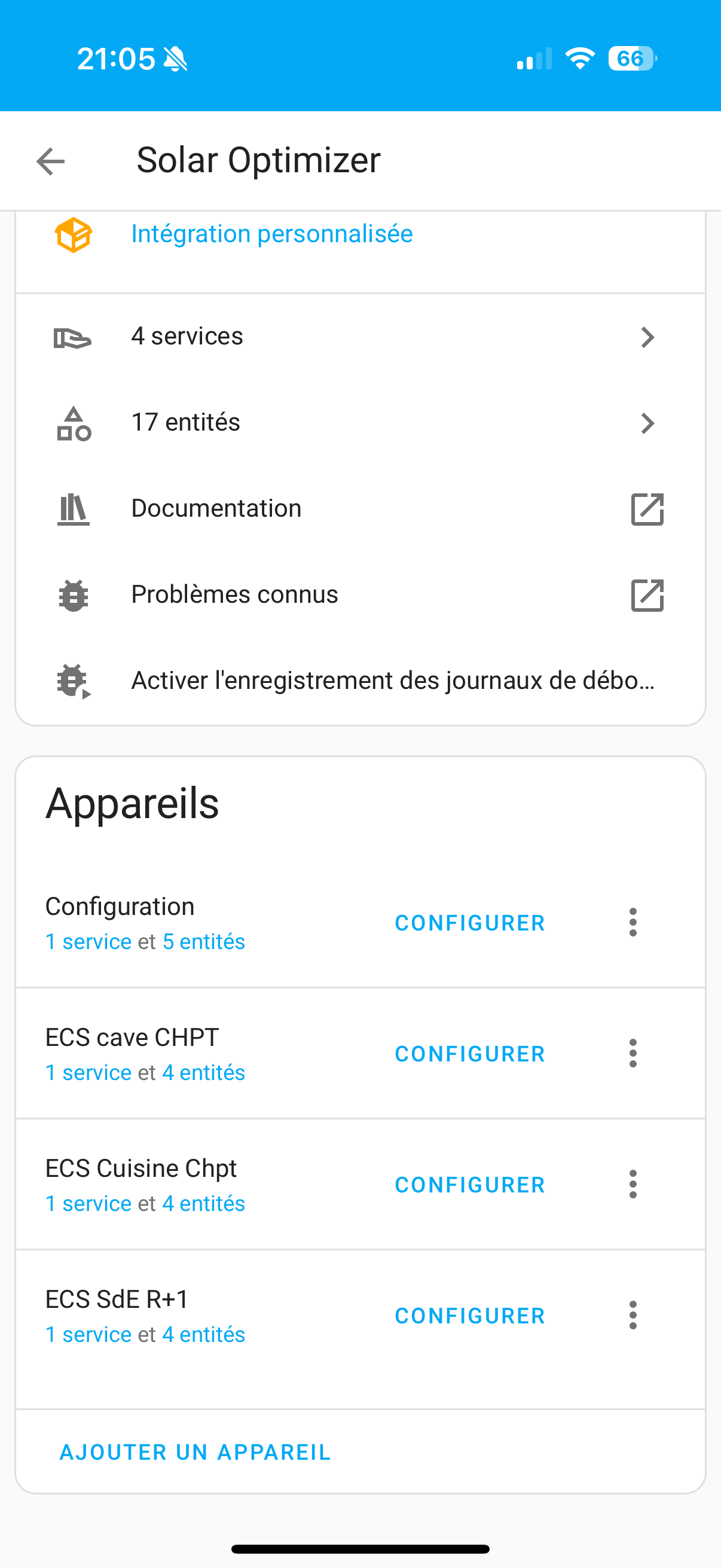Tap CONFIGURER for ECS Cuisine Chpt

click(470, 1185)
